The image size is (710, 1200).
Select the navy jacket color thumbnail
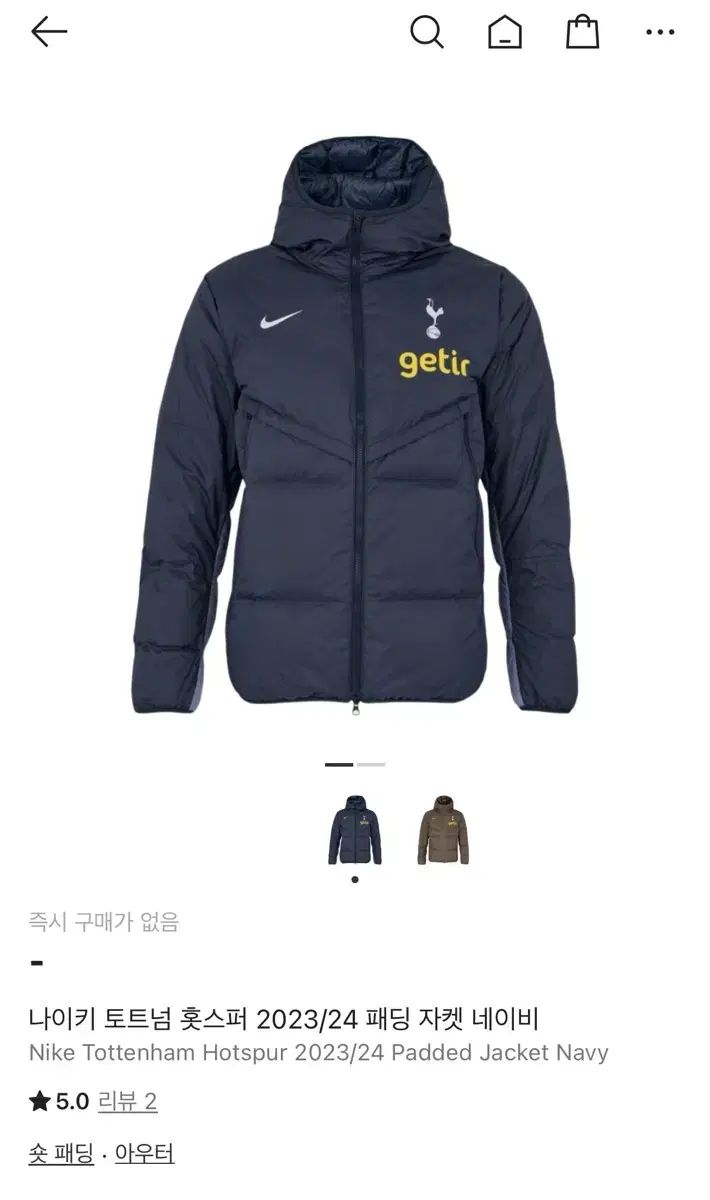tap(354, 830)
